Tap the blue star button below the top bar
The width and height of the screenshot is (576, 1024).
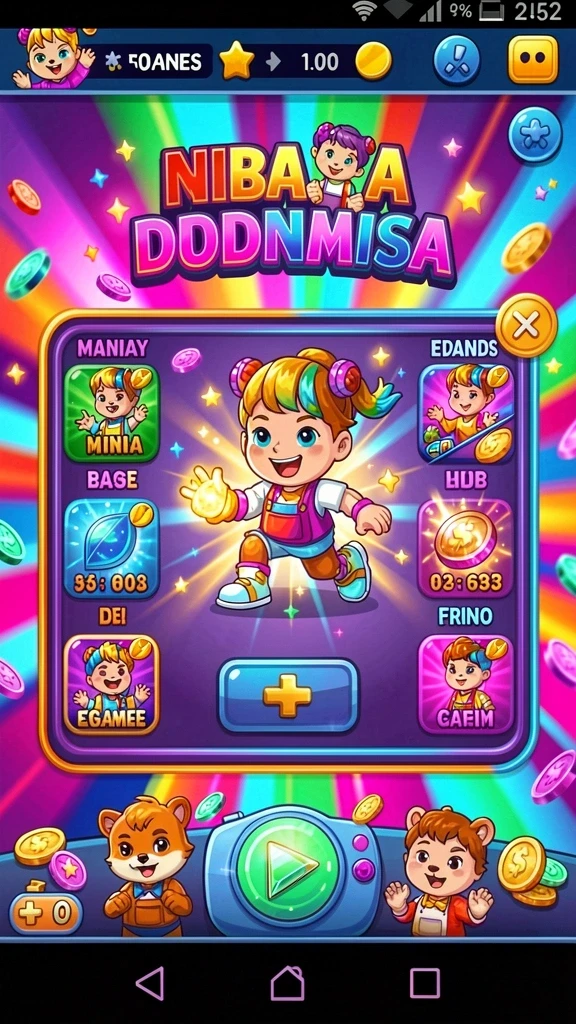[535, 135]
